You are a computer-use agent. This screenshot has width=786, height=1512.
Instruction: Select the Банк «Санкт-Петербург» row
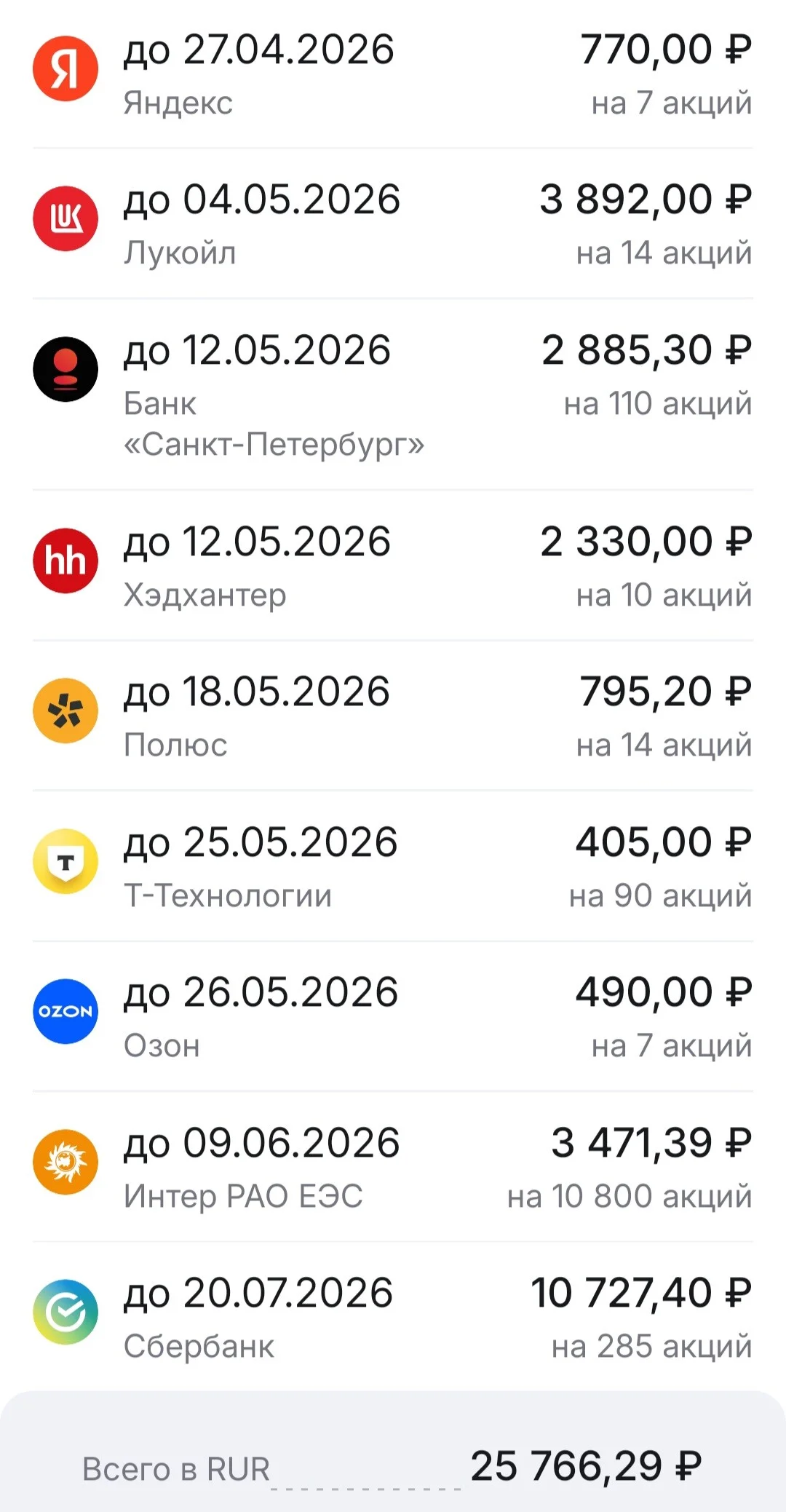point(393,395)
